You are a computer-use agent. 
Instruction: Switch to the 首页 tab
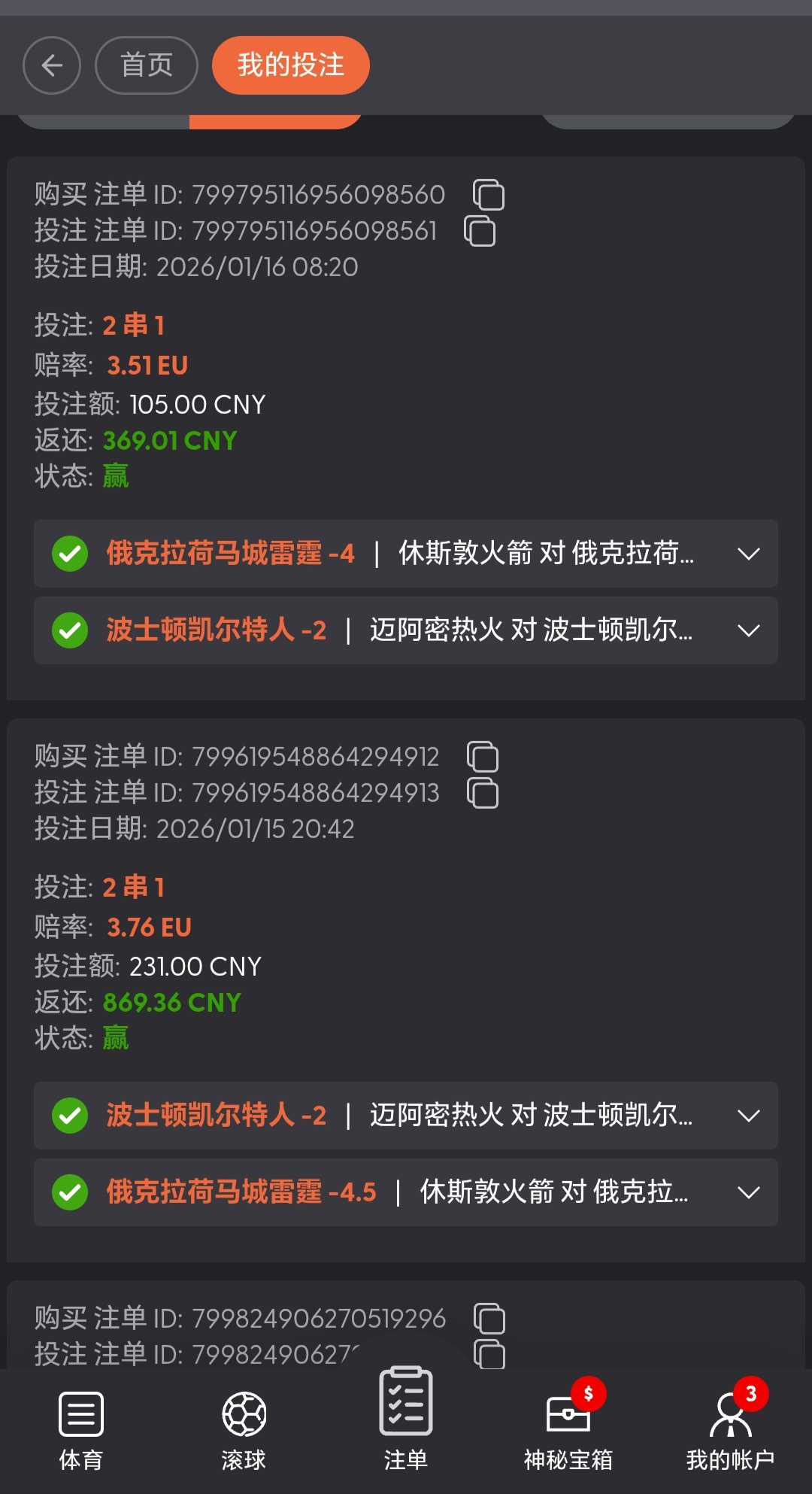146,65
